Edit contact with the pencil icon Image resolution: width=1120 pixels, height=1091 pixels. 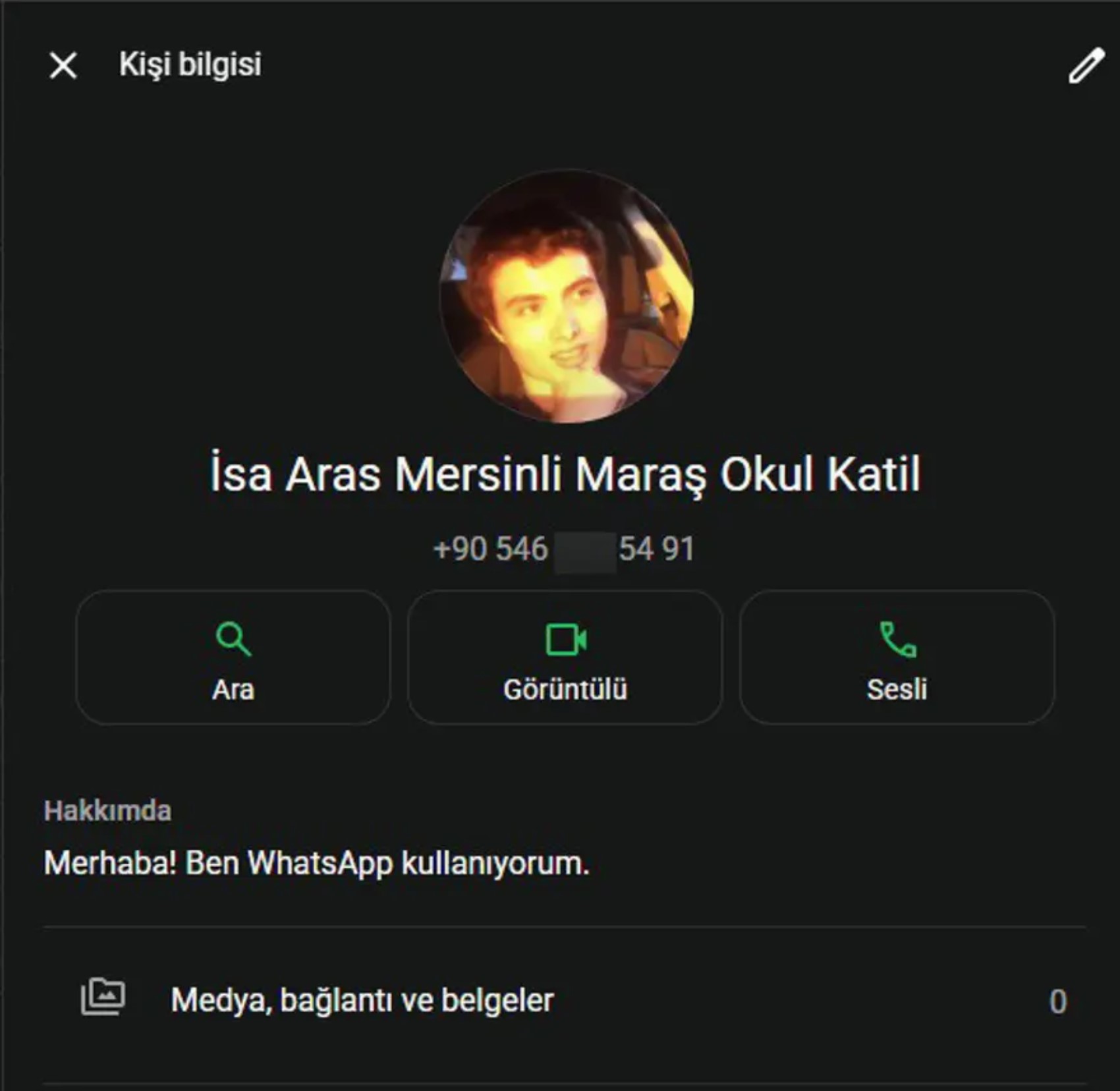[1085, 66]
